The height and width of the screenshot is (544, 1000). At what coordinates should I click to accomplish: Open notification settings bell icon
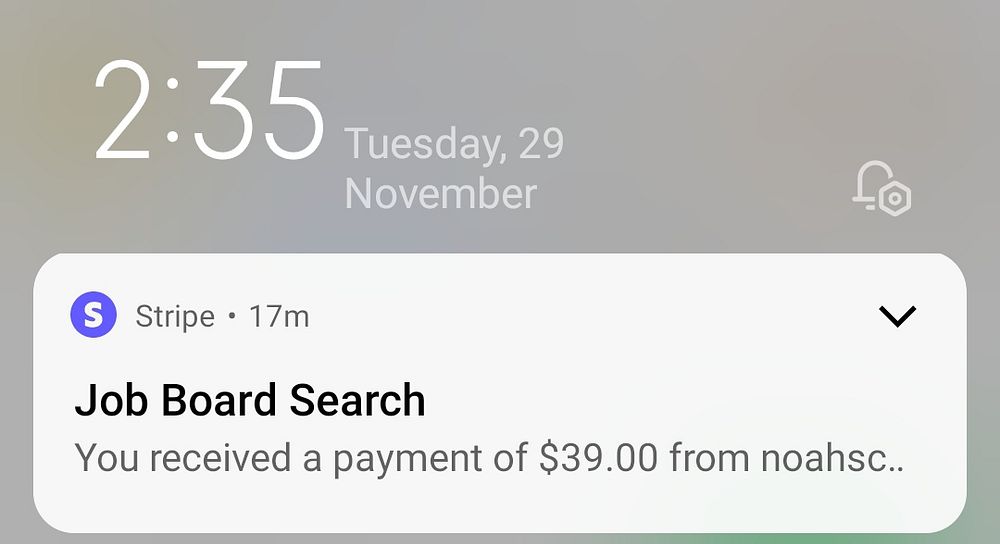[x=881, y=188]
